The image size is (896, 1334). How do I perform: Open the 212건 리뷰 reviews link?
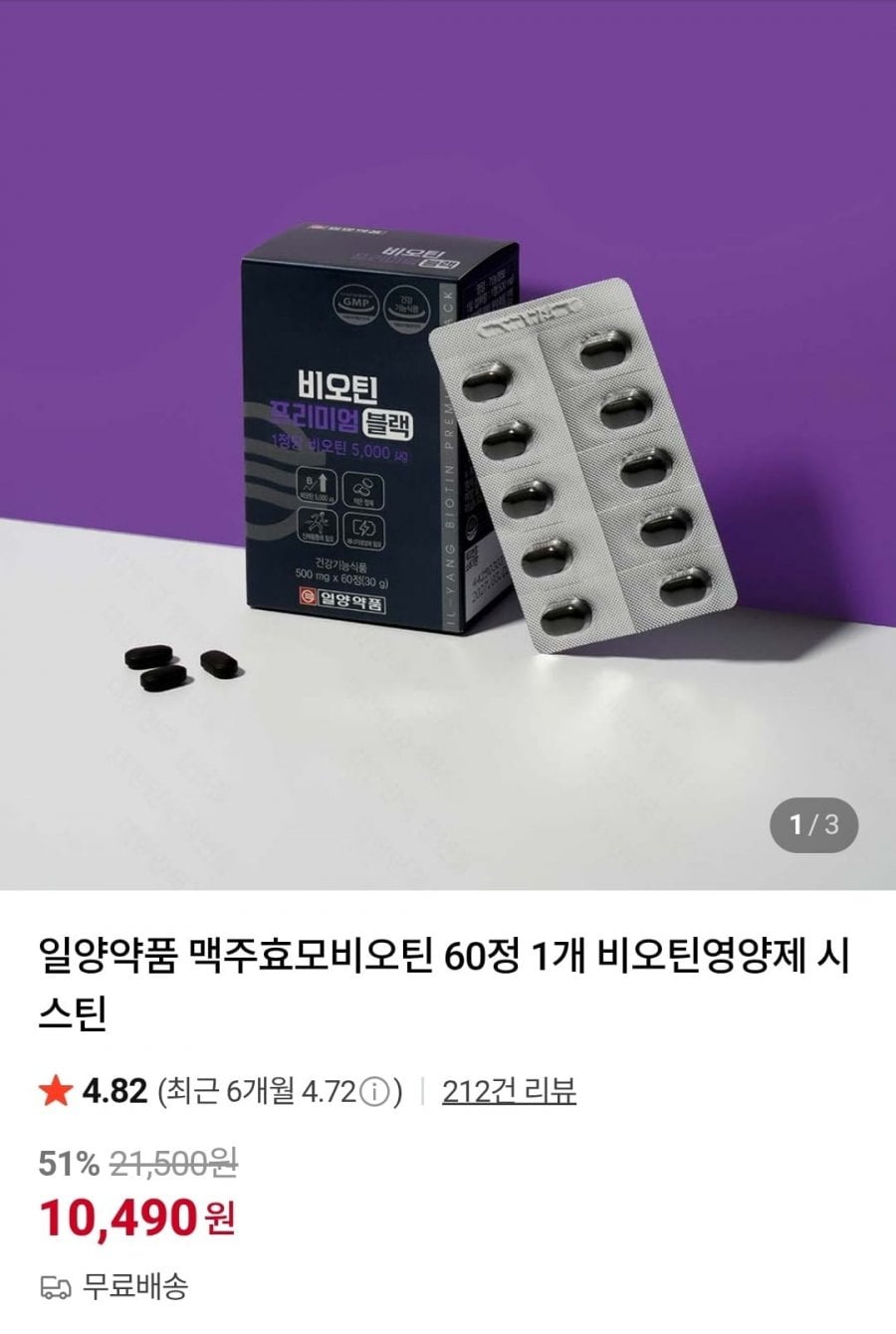(509, 1091)
